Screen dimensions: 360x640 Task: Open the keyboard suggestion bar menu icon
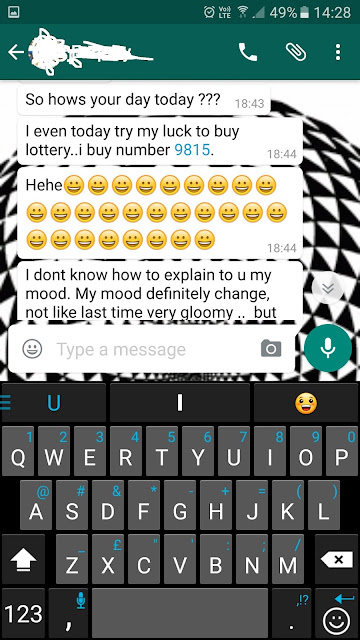[x=5, y=402]
